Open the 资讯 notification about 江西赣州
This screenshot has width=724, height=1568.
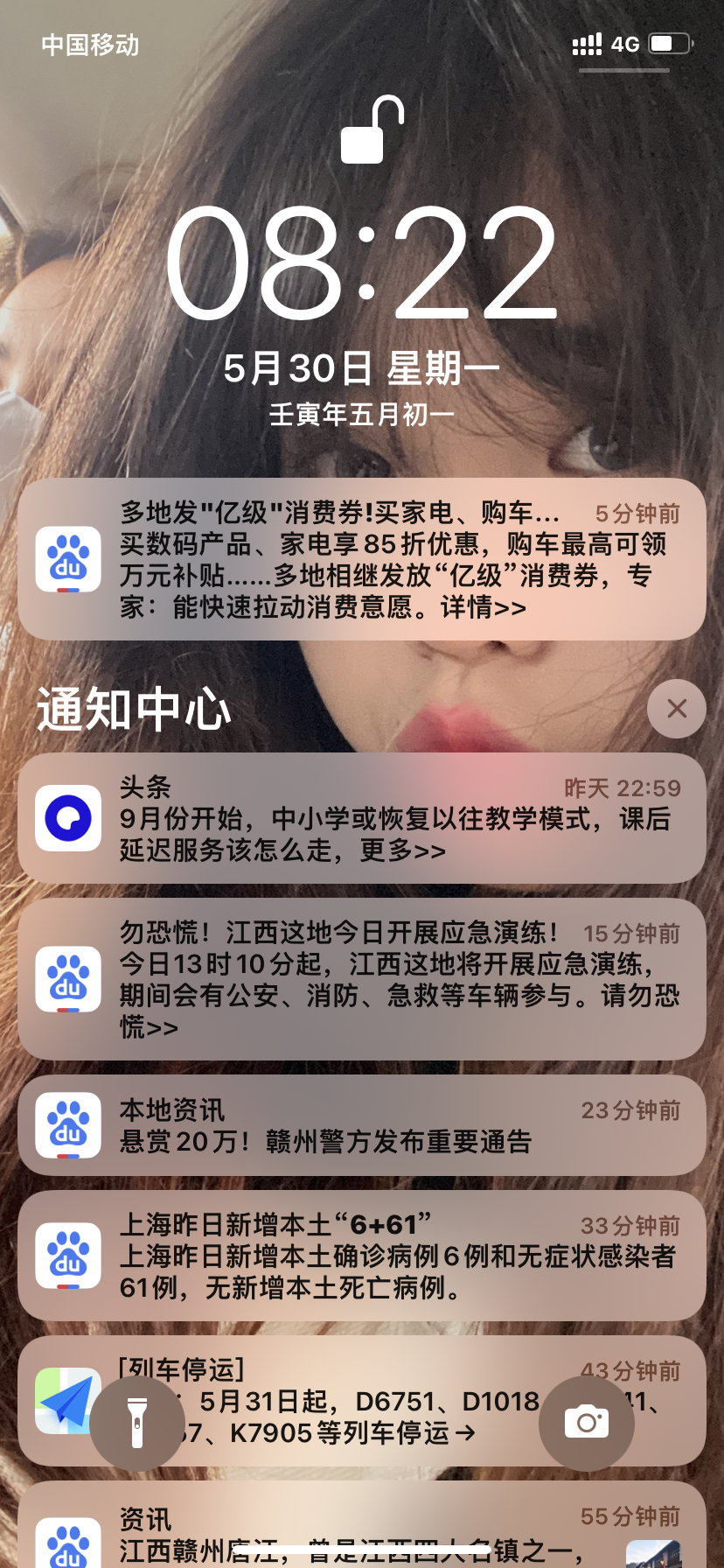pos(361,1527)
